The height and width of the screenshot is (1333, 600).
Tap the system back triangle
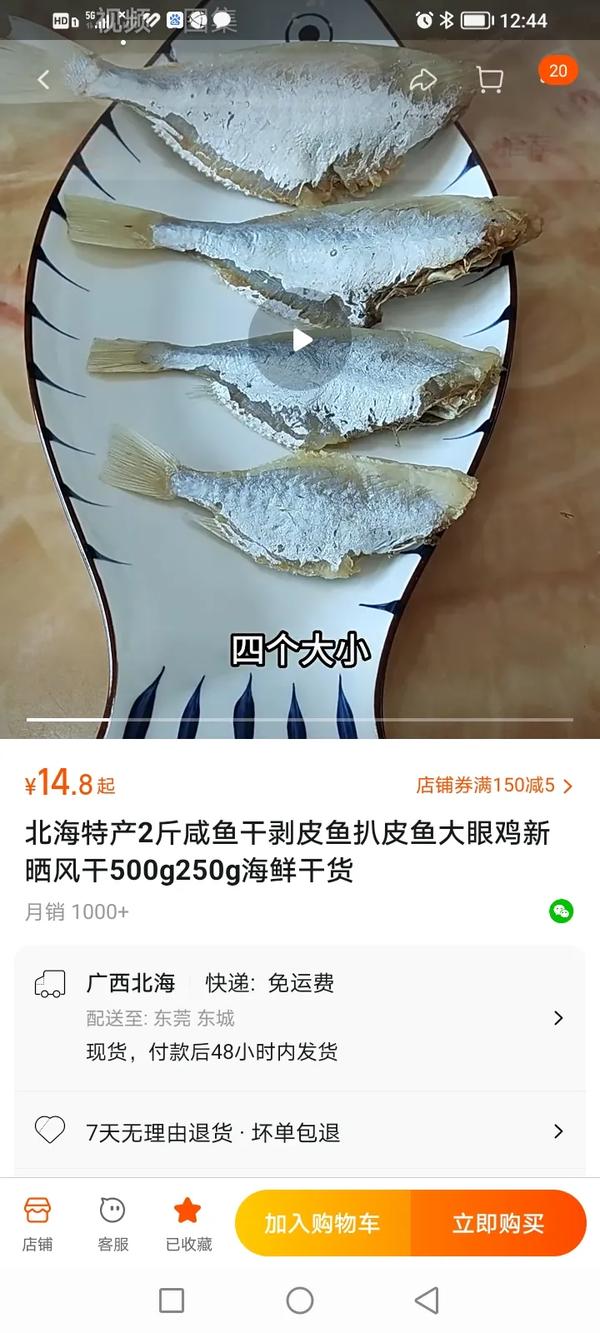click(x=427, y=1300)
